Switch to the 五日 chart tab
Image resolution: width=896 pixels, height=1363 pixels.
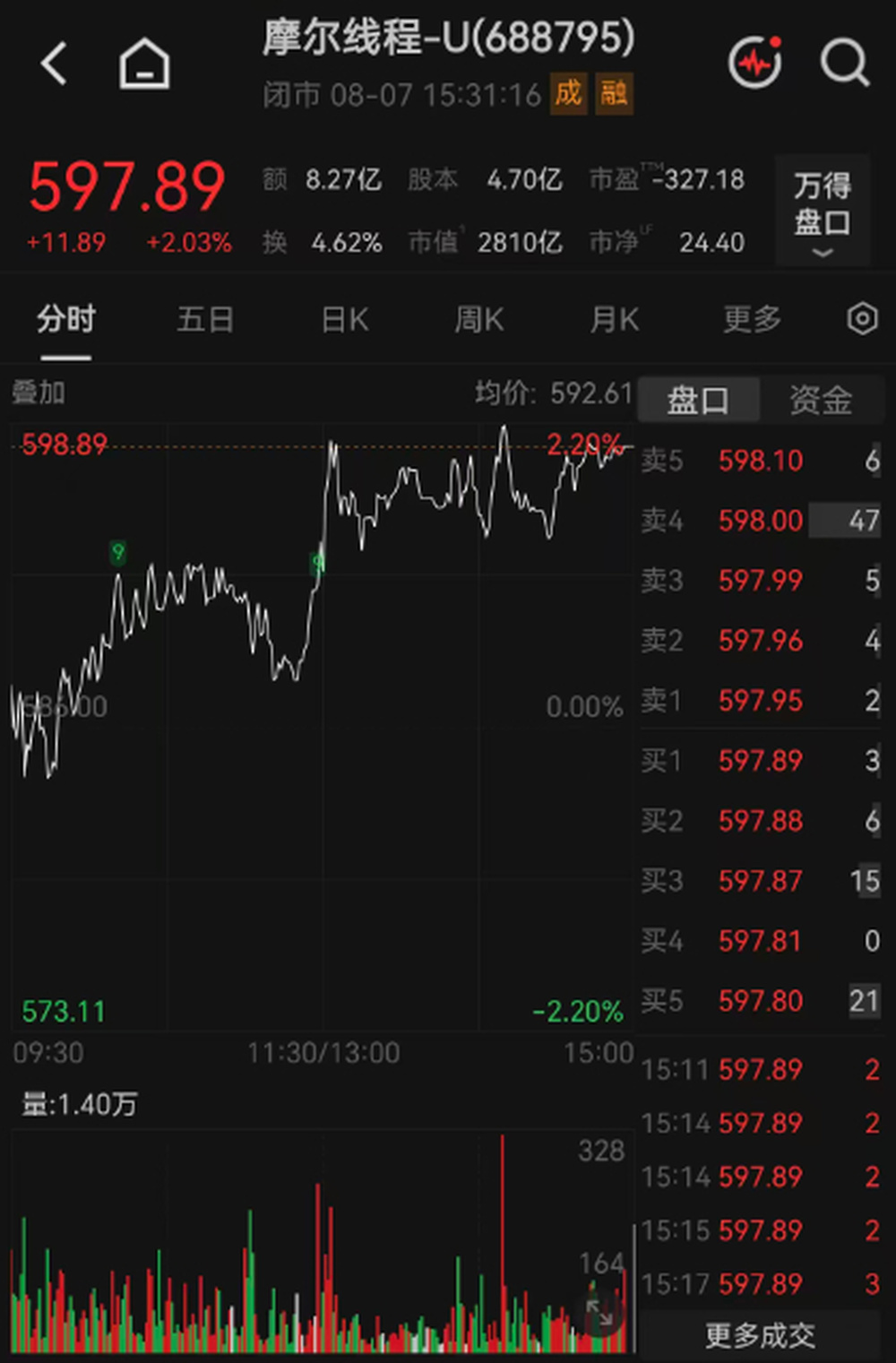click(205, 319)
